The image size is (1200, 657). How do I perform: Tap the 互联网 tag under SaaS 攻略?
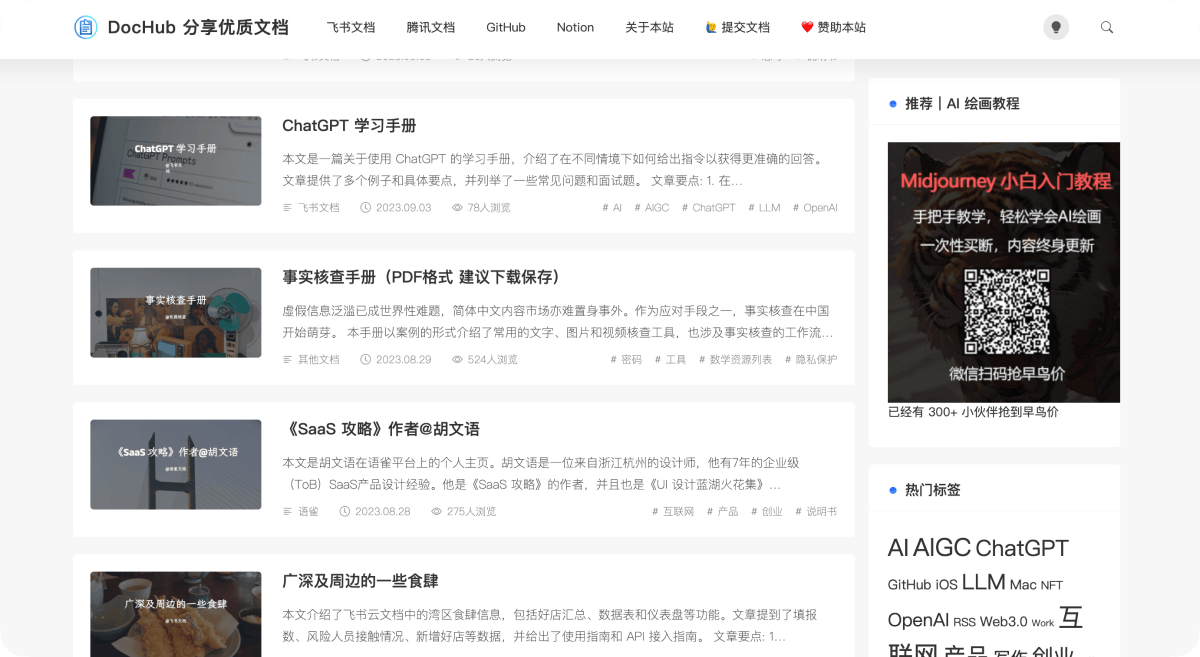[x=673, y=512]
